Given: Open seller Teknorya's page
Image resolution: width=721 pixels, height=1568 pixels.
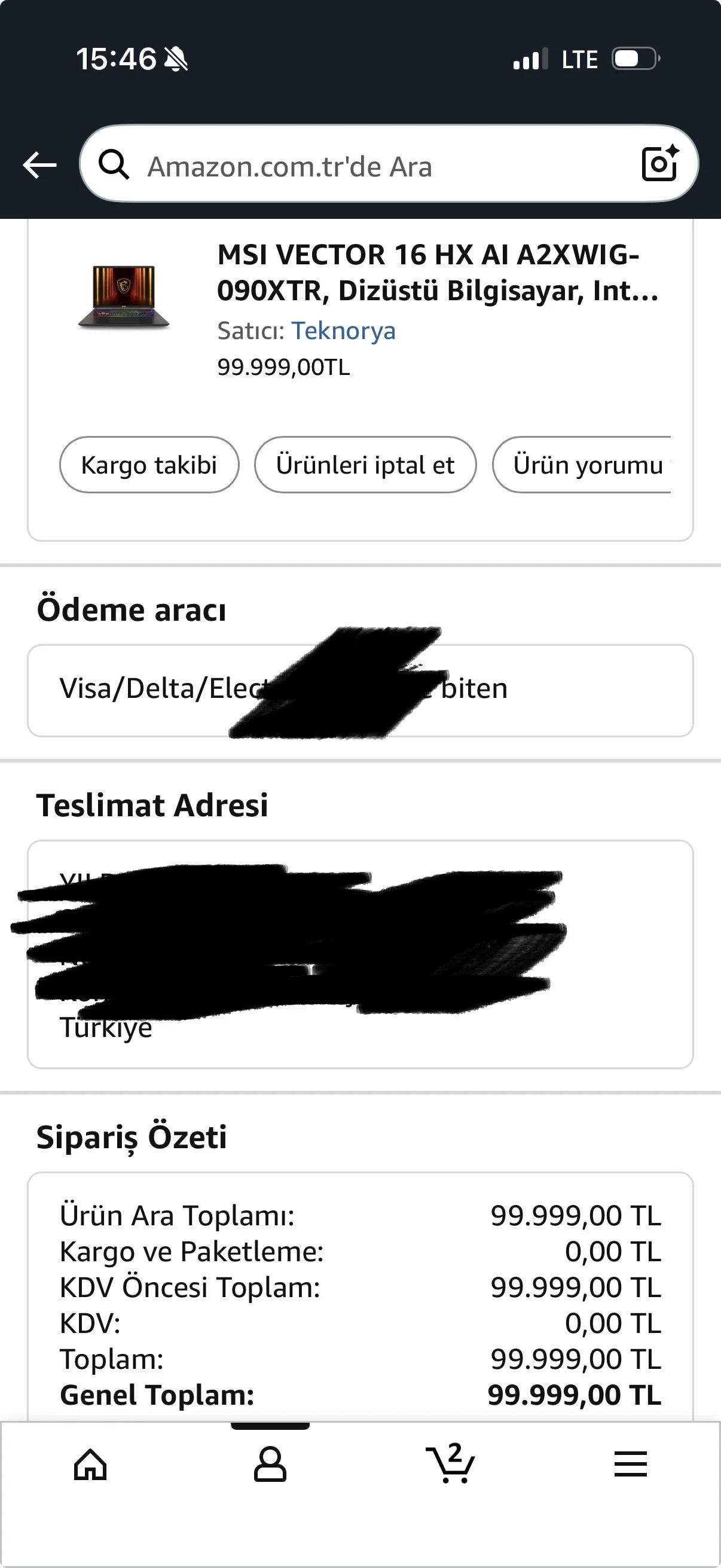Looking at the screenshot, I should 343,331.
